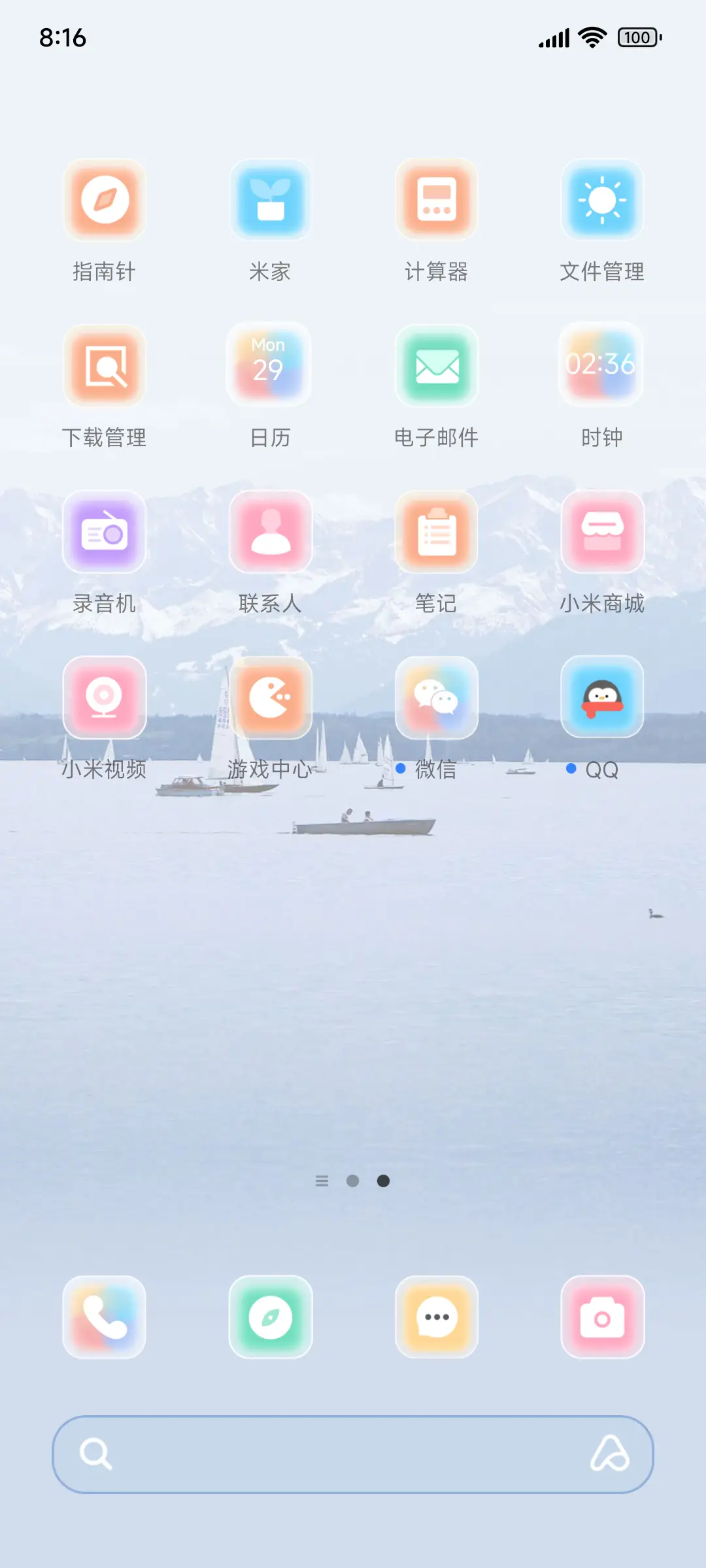The height and width of the screenshot is (1568, 706).
Task: Open the 计算器 calculator app
Action: [x=437, y=200]
